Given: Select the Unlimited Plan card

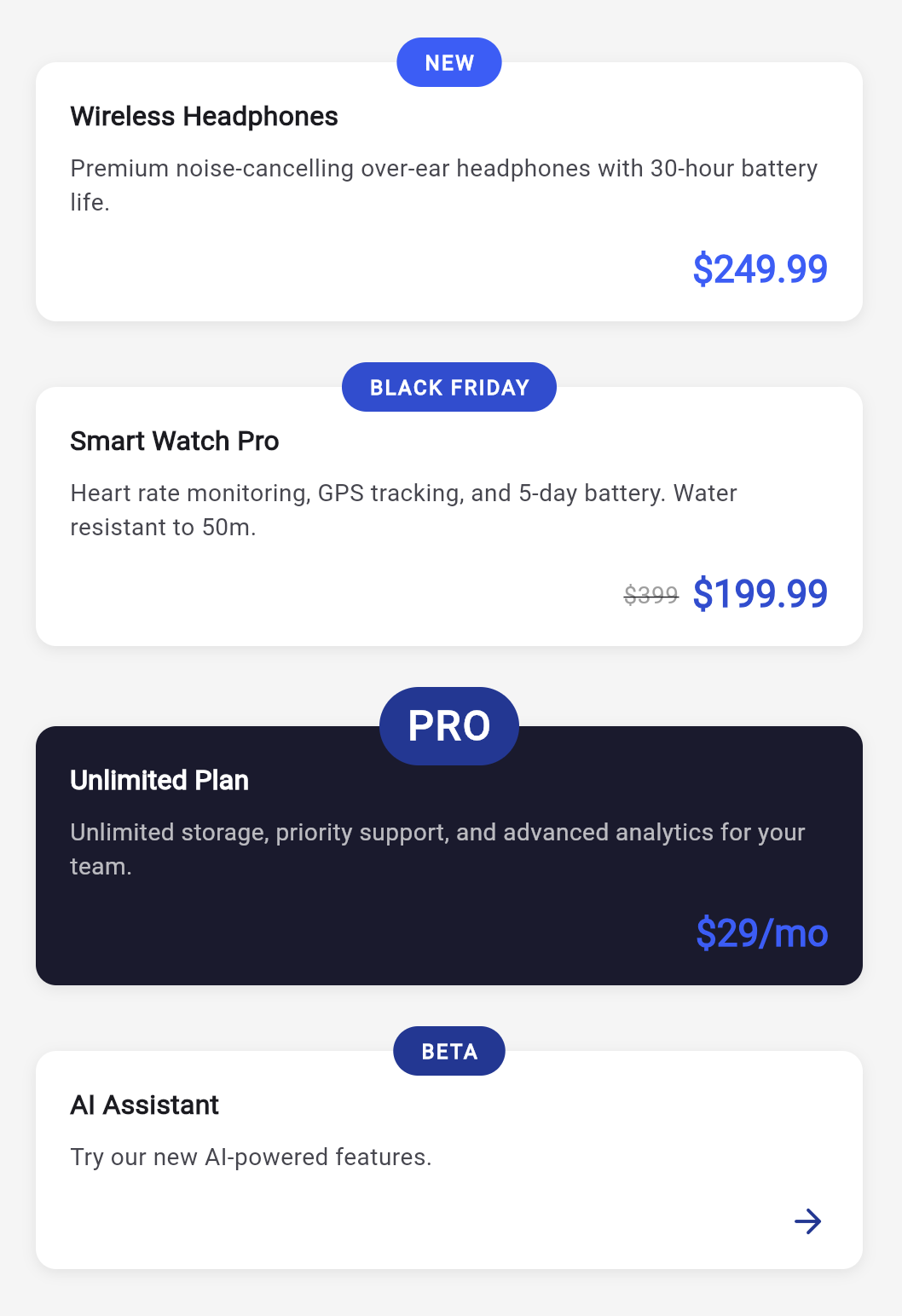Looking at the screenshot, I should 449,856.
